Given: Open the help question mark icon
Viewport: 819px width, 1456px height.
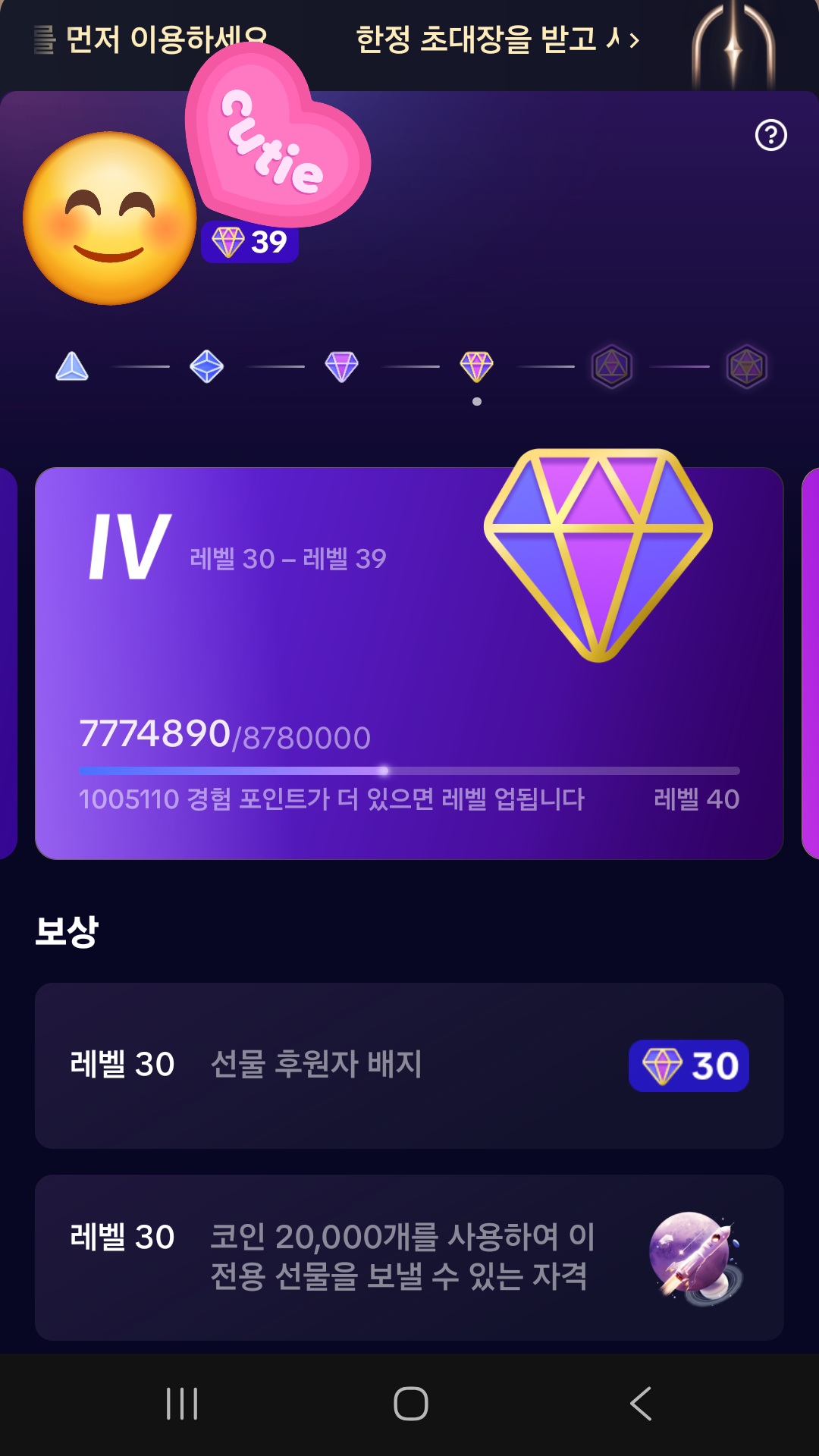Looking at the screenshot, I should click(x=770, y=136).
